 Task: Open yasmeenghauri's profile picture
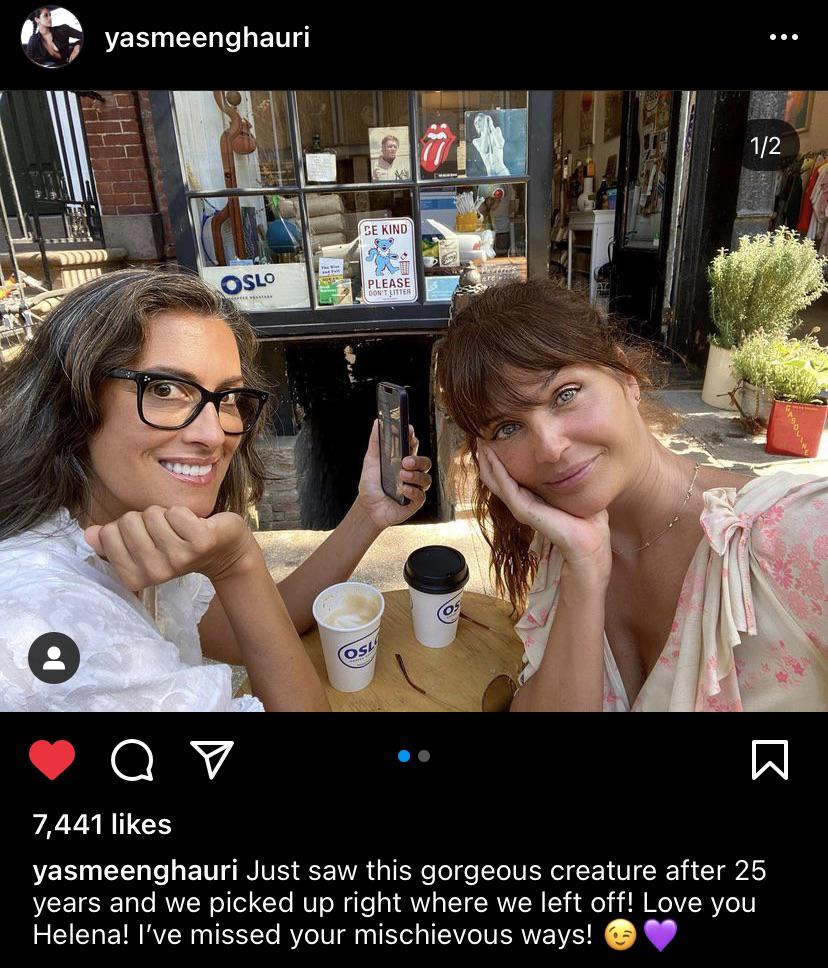pyautogui.click(x=52, y=38)
